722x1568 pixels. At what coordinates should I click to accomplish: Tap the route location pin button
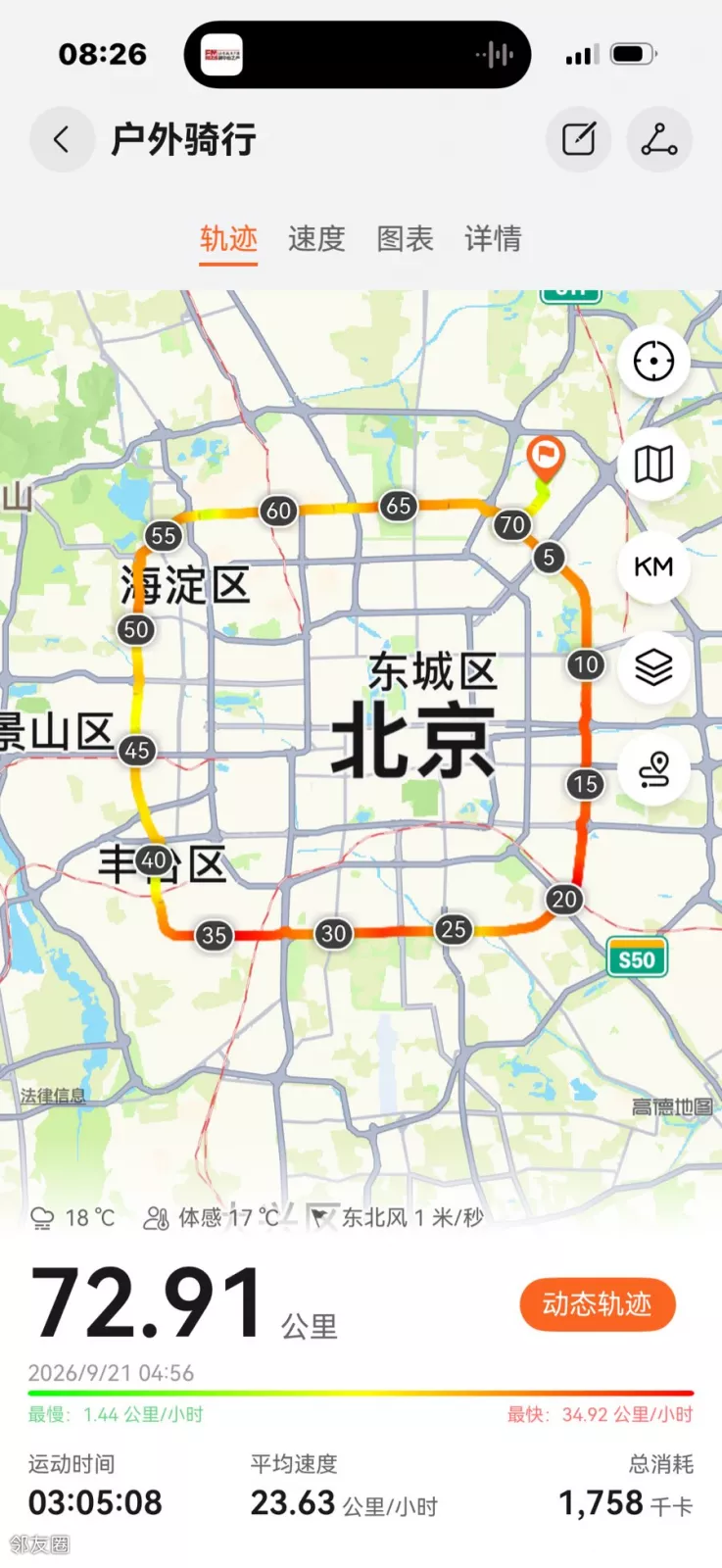653,770
